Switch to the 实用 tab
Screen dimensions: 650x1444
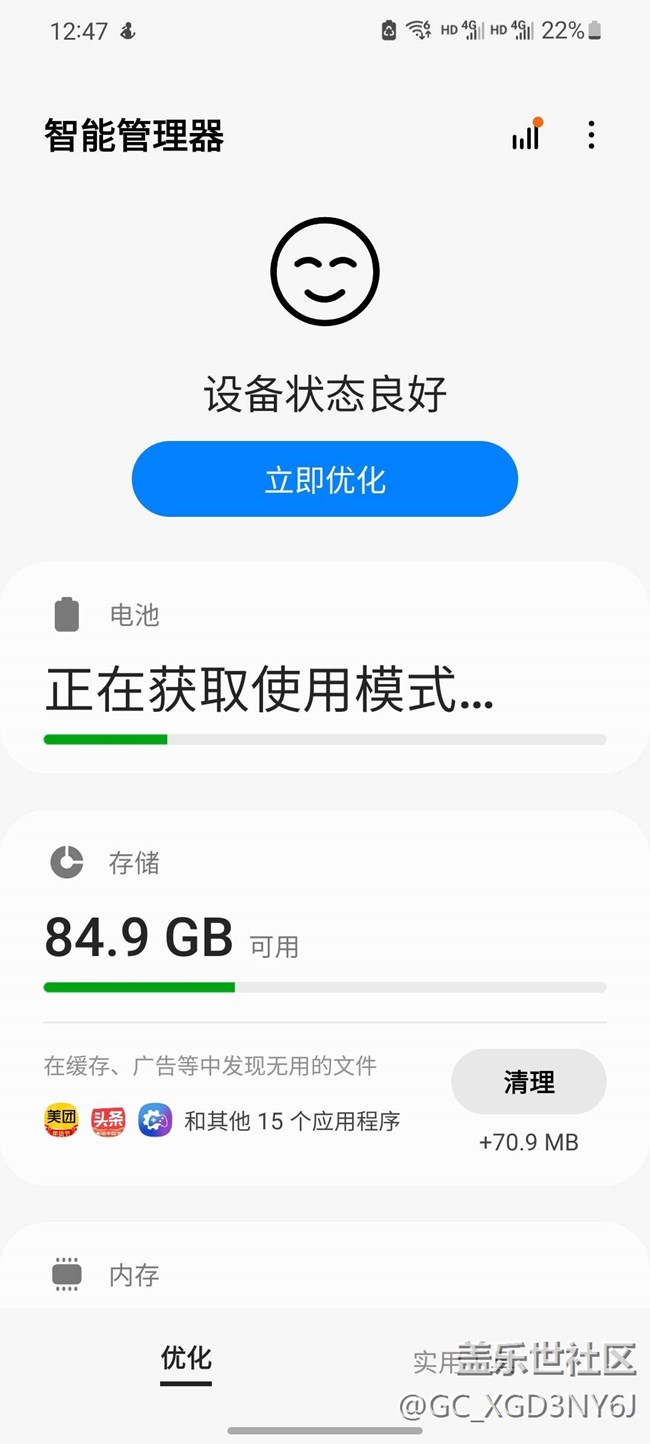(437, 1361)
